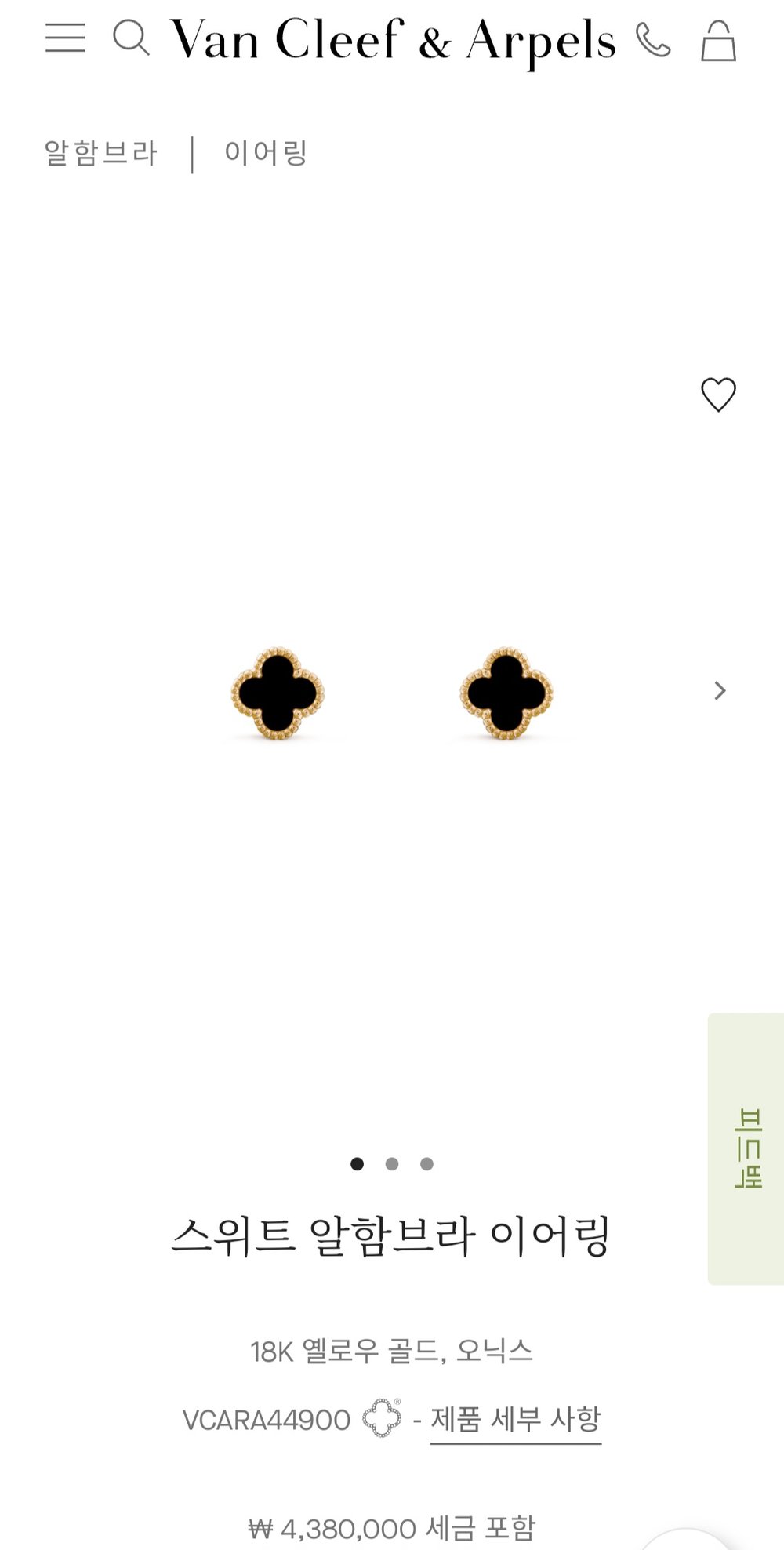Viewport: 784px width, 1550px height.
Task: Select the third image dot
Action: [x=426, y=1164]
